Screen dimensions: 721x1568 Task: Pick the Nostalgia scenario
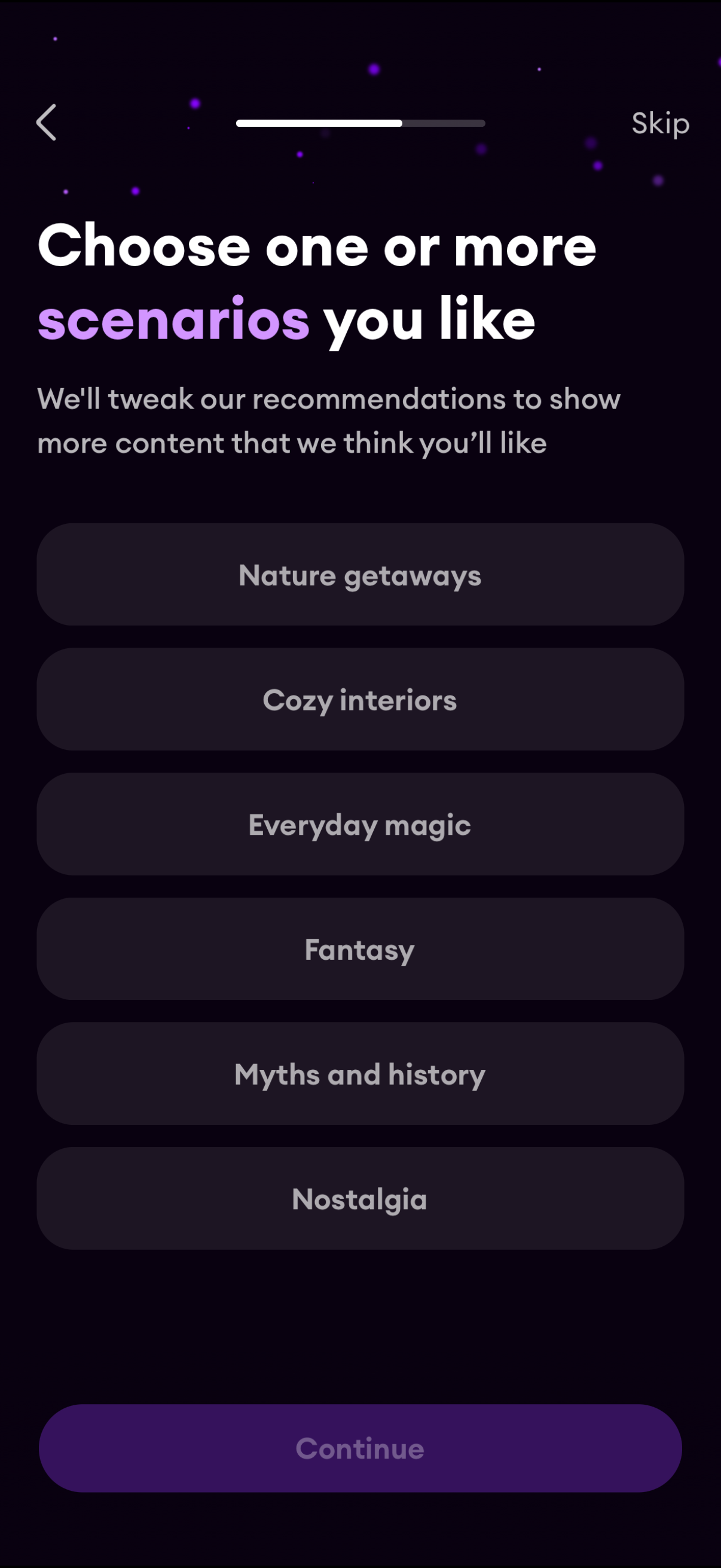360,1198
